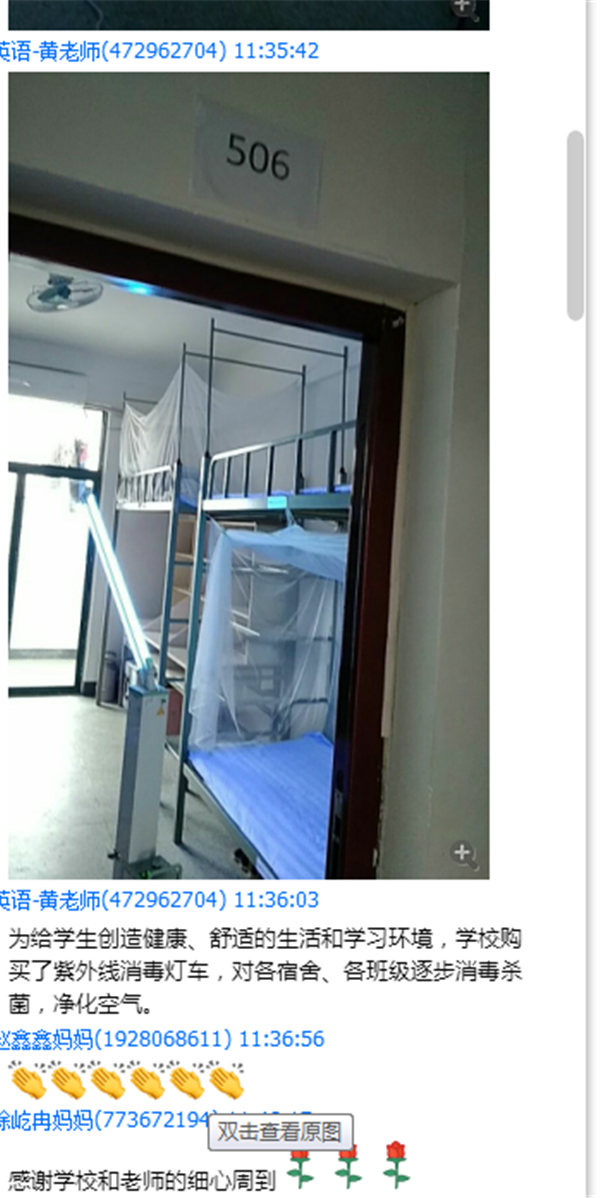
Task: Tap the magnifier icon on the 506 photo
Action: (x=462, y=853)
